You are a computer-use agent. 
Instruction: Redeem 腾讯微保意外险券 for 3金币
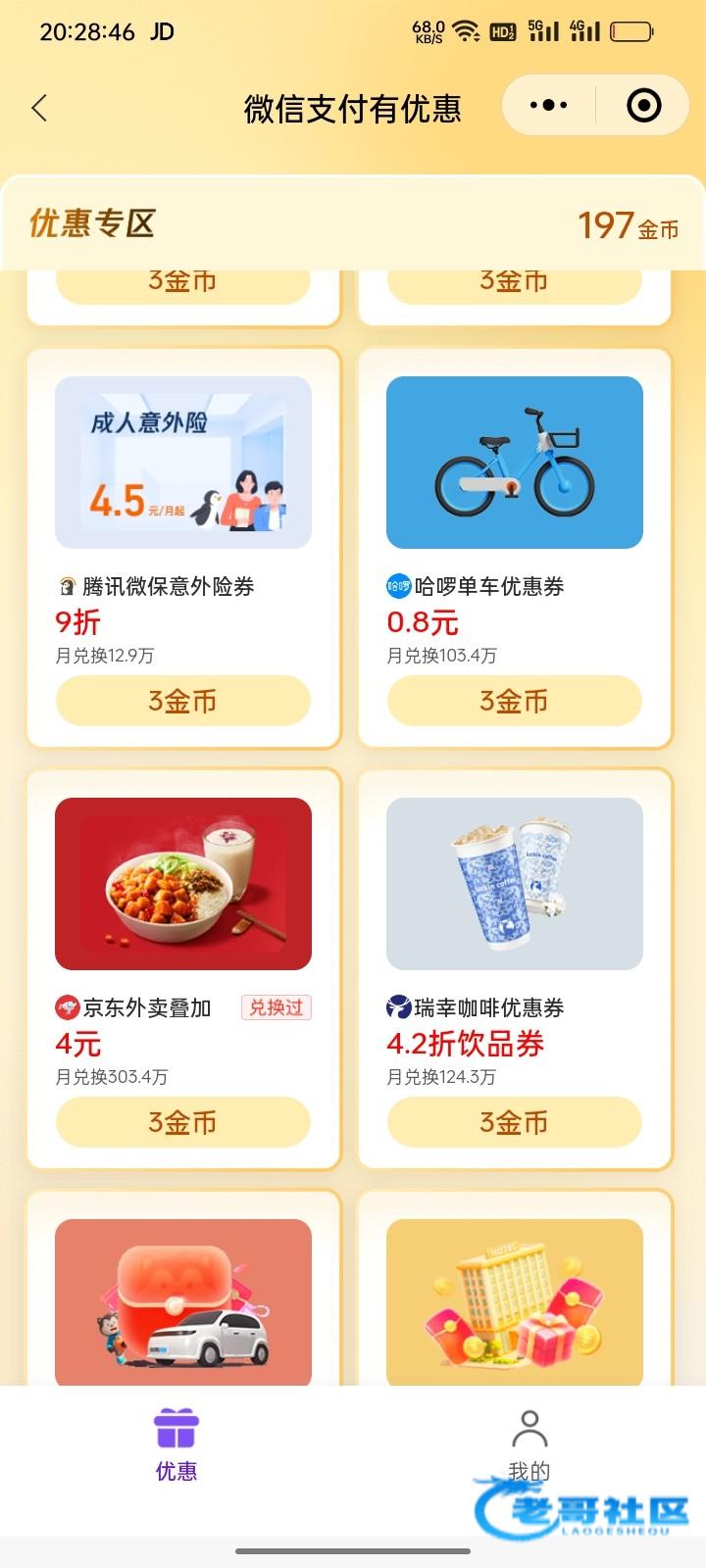point(183,701)
